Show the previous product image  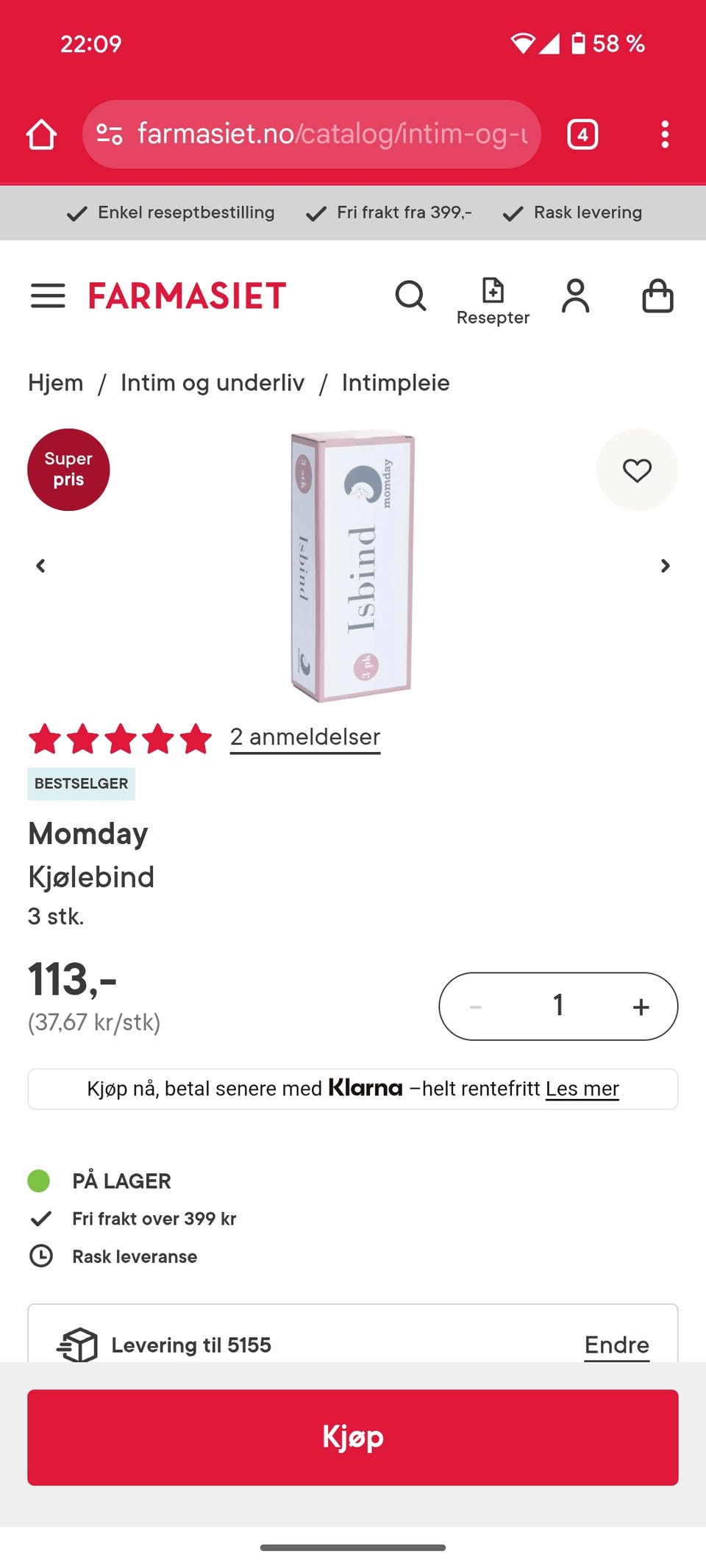click(x=41, y=566)
